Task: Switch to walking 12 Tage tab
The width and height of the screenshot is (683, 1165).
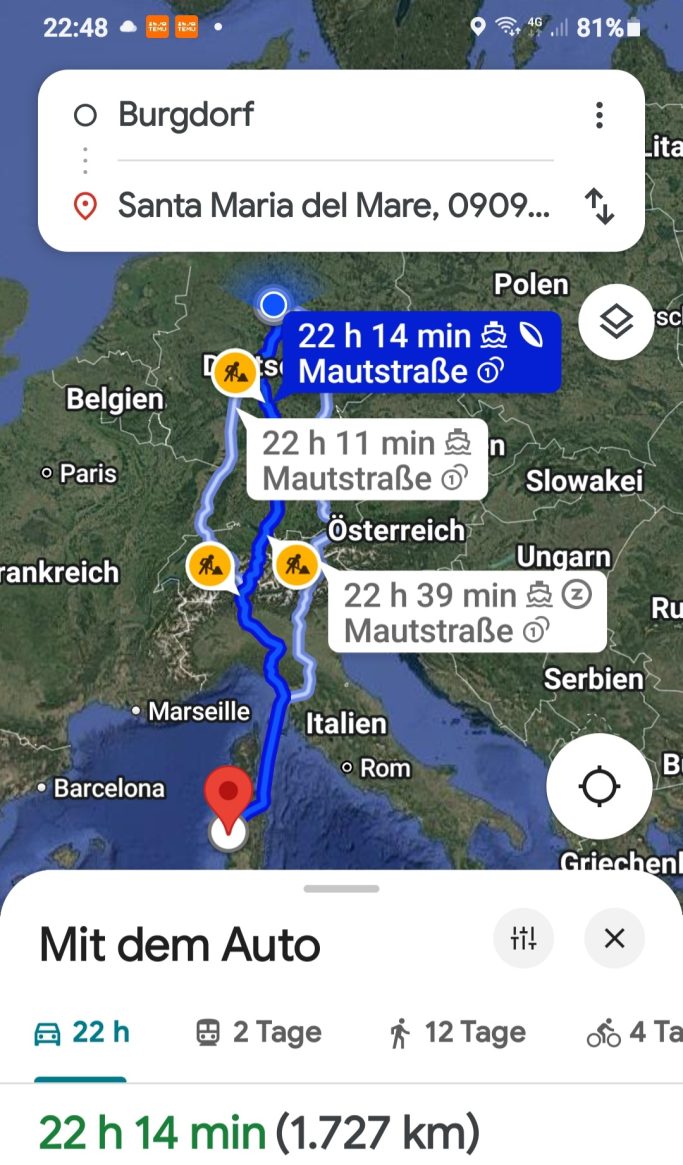Action: pos(457,1033)
